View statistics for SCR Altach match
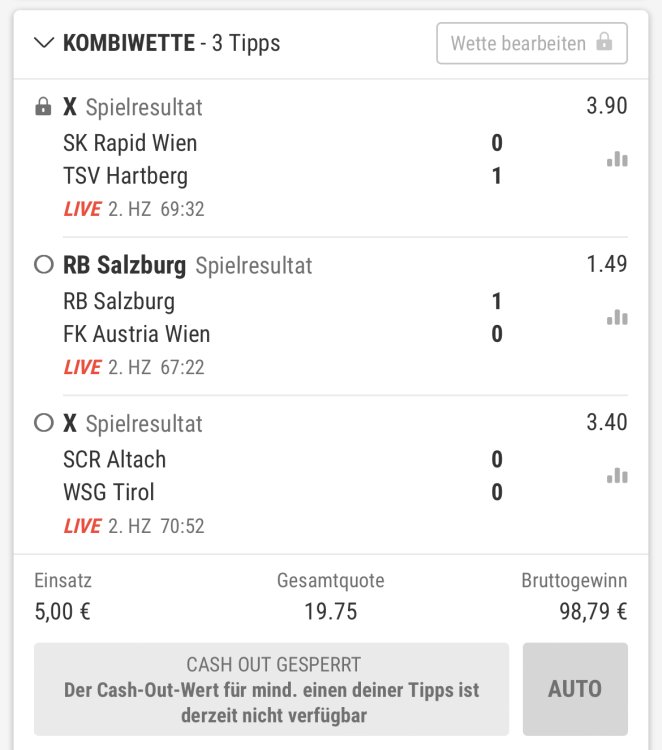The width and height of the screenshot is (662, 750). [x=617, y=476]
